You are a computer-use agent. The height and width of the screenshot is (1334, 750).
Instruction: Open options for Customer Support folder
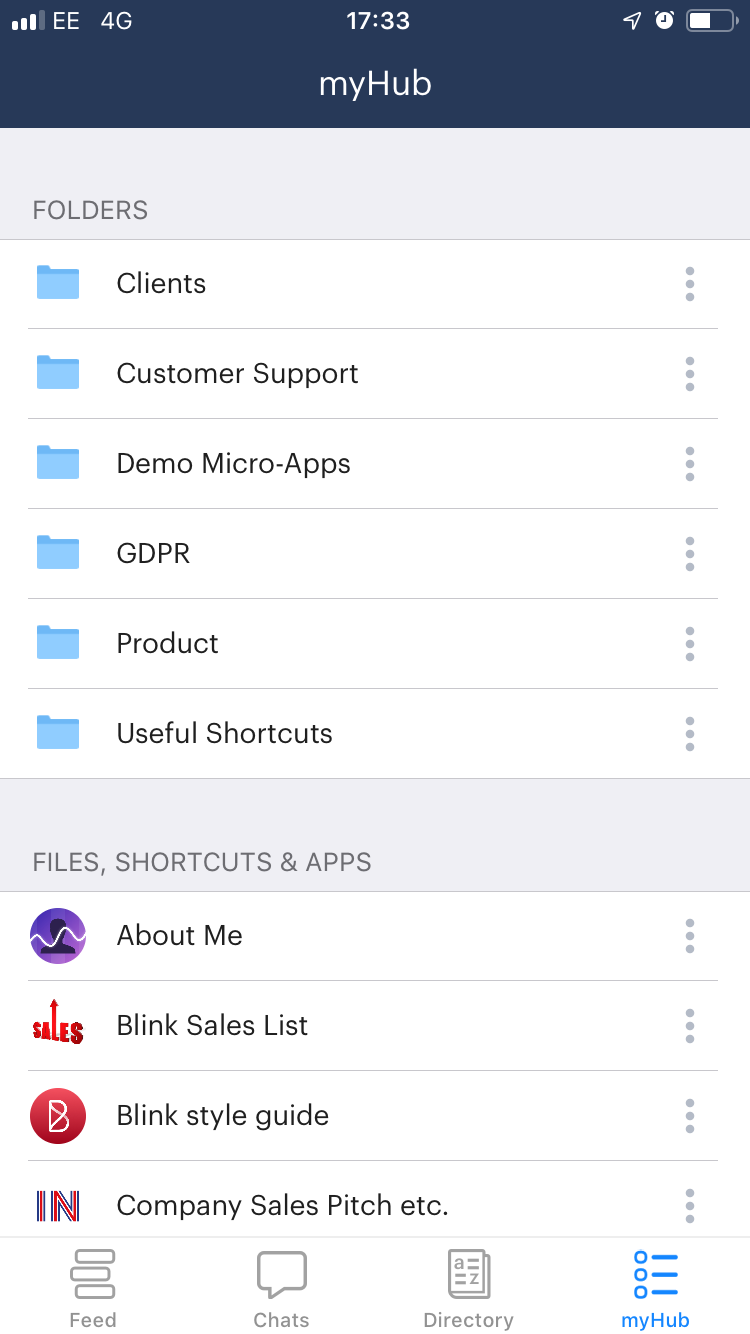pyautogui.click(x=690, y=374)
